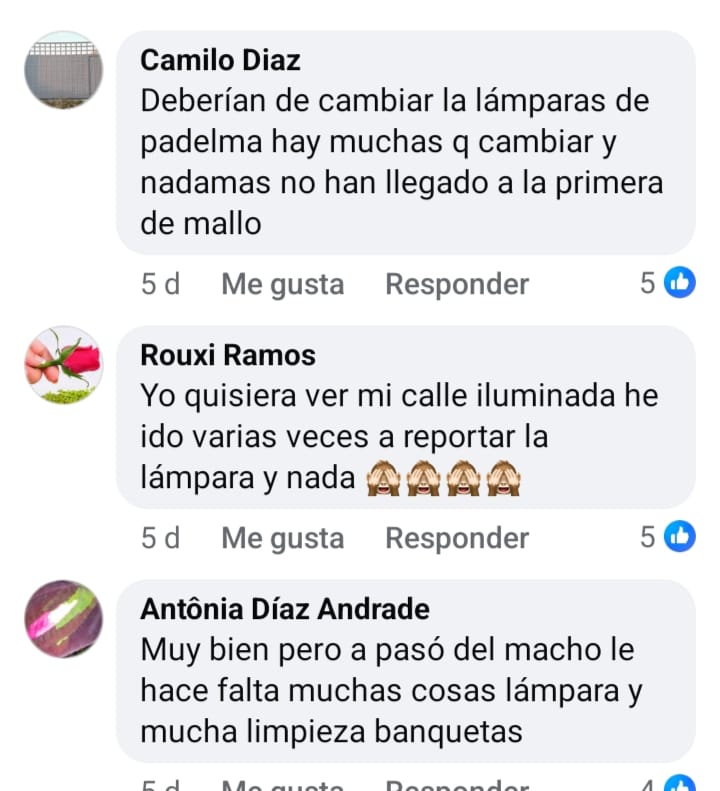Like Camilo Diaz's comment
Image resolution: width=720 pixels, height=791 pixels.
[x=282, y=284]
